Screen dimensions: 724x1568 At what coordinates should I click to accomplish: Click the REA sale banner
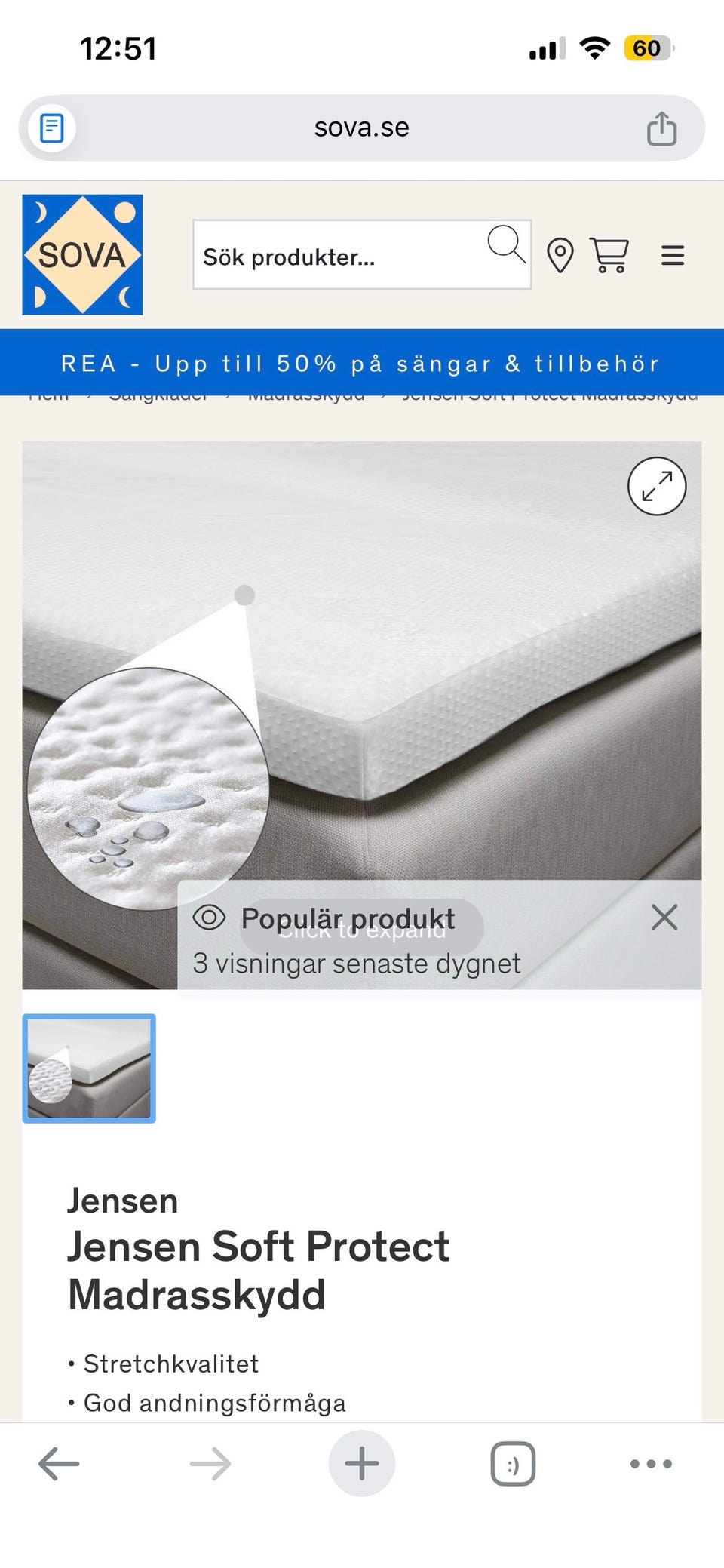click(362, 363)
